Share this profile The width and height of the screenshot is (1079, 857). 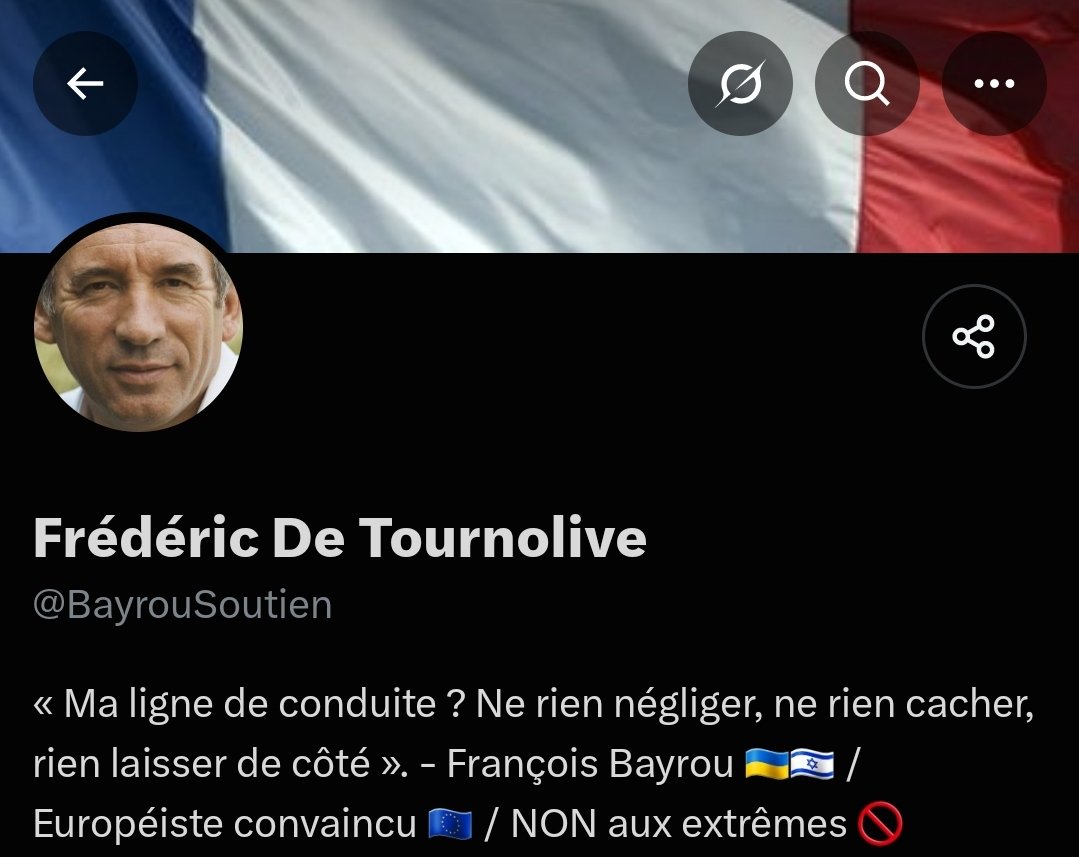[974, 336]
